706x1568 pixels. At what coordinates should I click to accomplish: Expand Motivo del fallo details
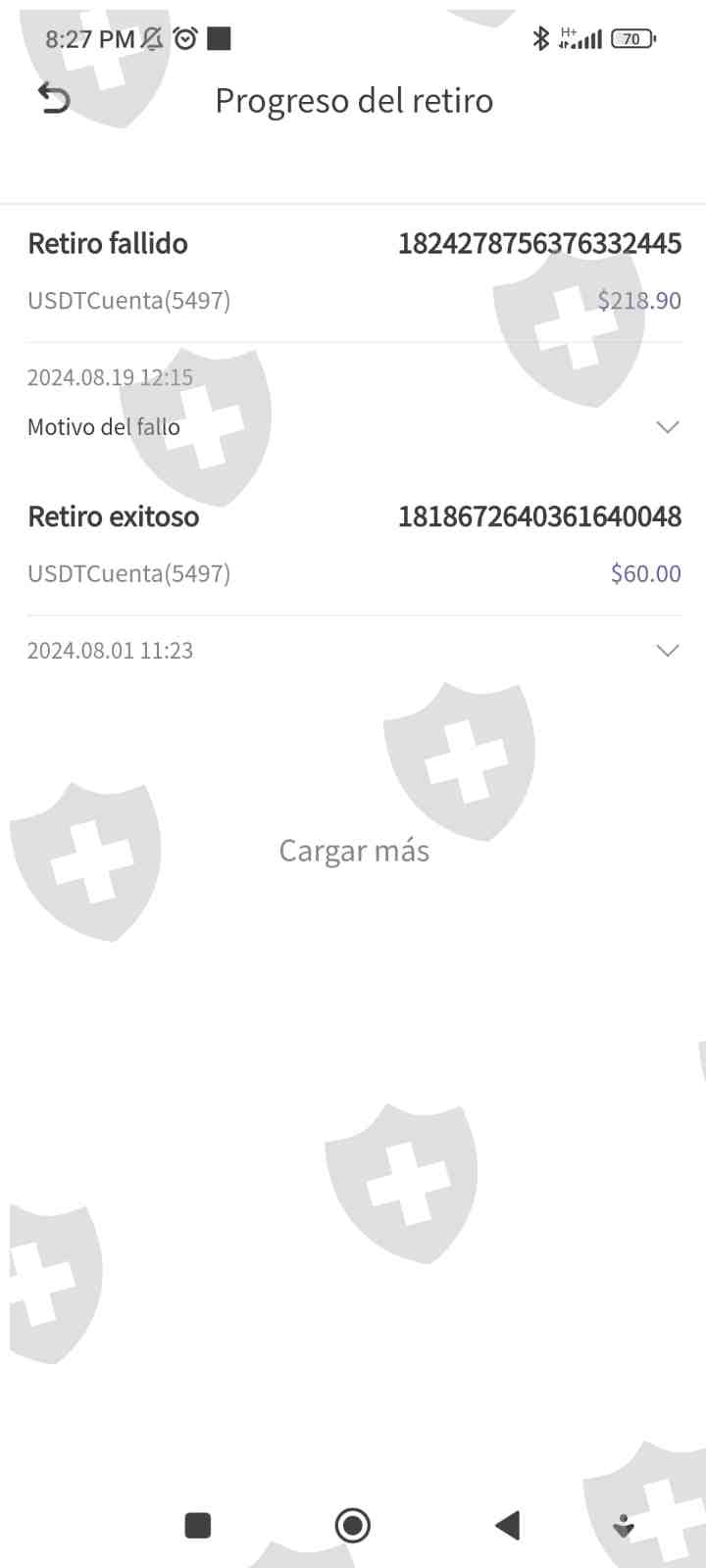click(667, 427)
